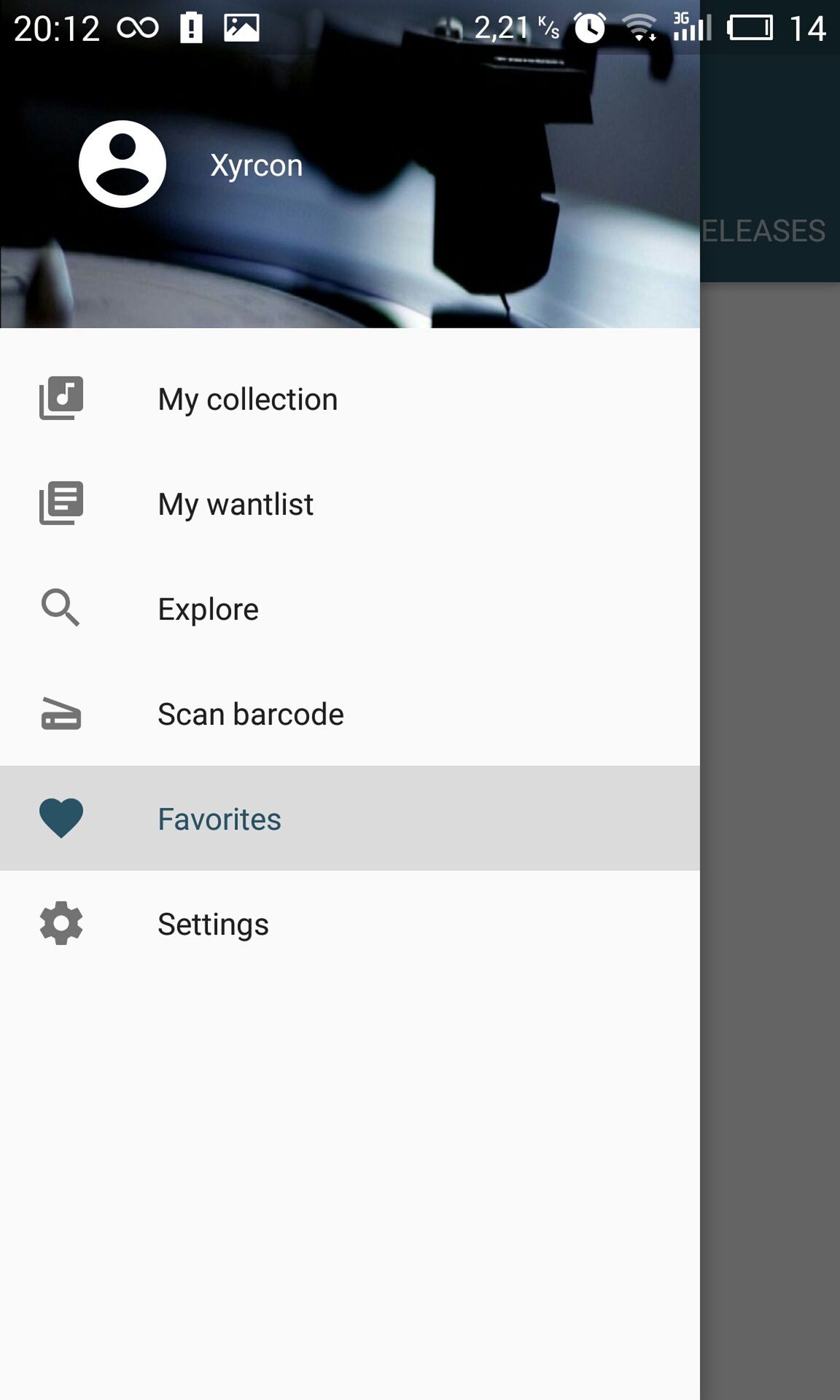This screenshot has height=1400, width=840.
Task: Open My collection
Action: click(x=350, y=398)
